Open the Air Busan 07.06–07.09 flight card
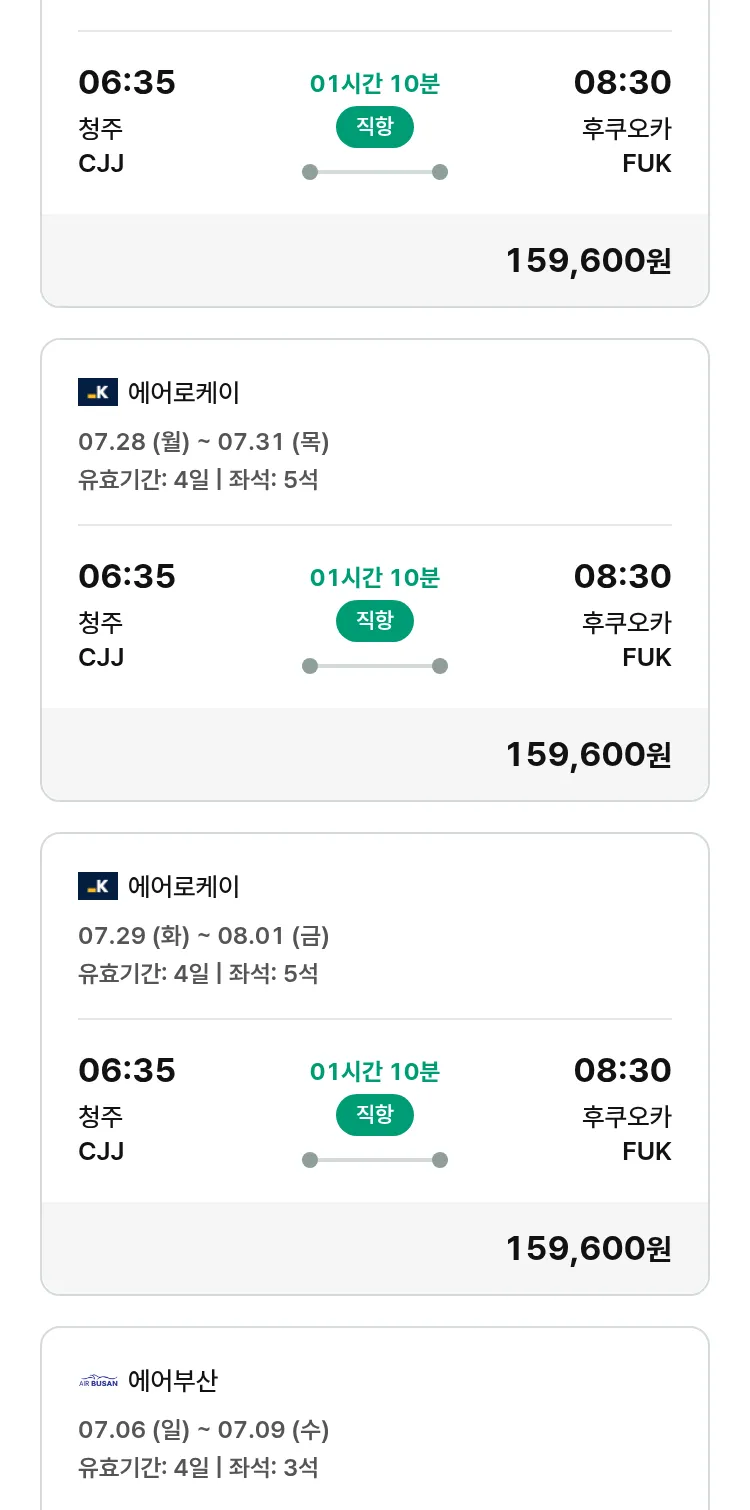Image resolution: width=750 pixels, height=1510 pixels. coord(375,1418)
